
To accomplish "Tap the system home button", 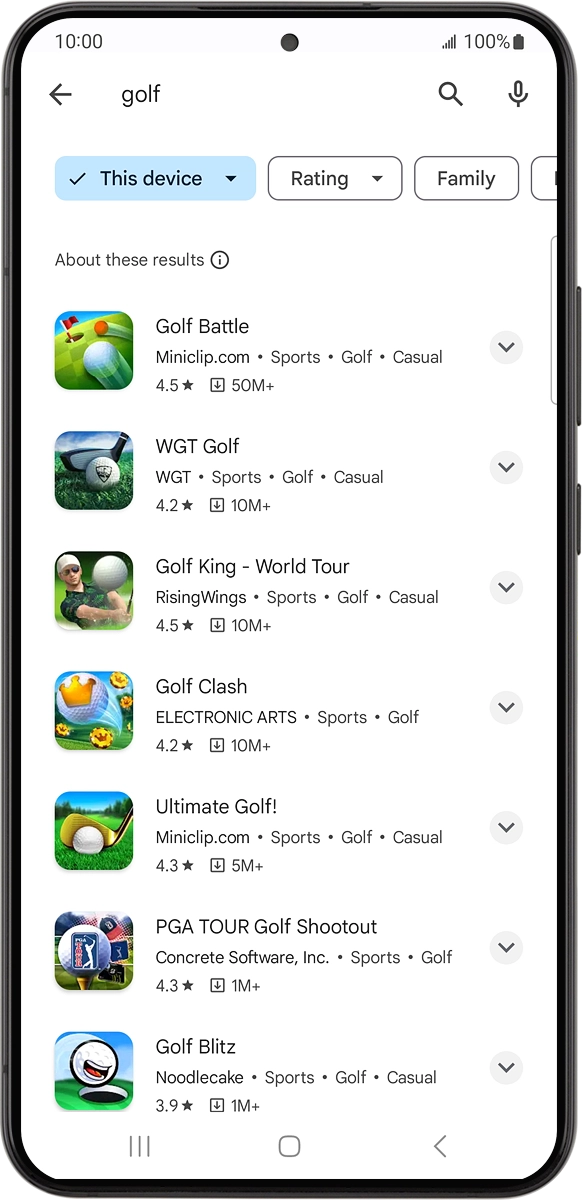I will tap(290, 1146).
